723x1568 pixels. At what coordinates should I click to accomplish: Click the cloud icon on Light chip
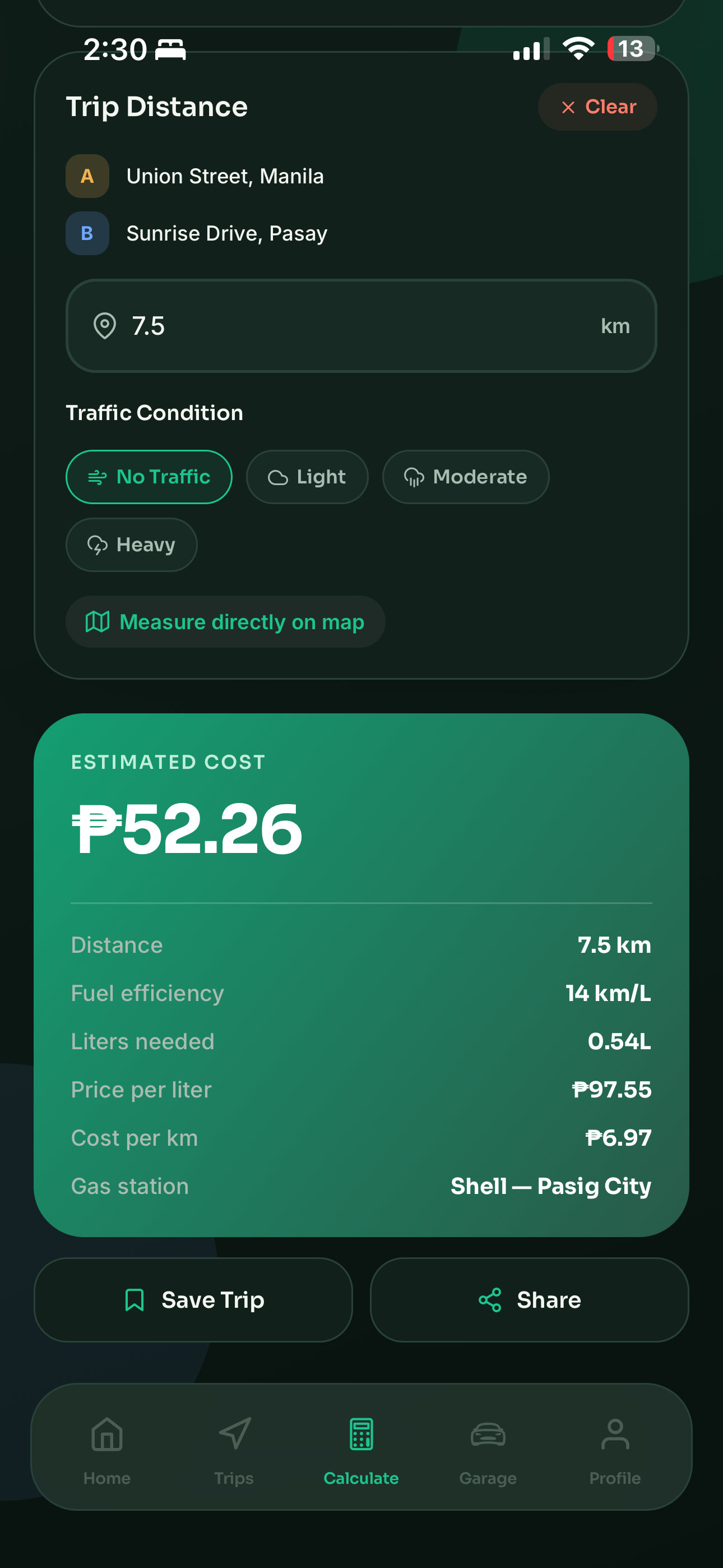coord(280,477)
